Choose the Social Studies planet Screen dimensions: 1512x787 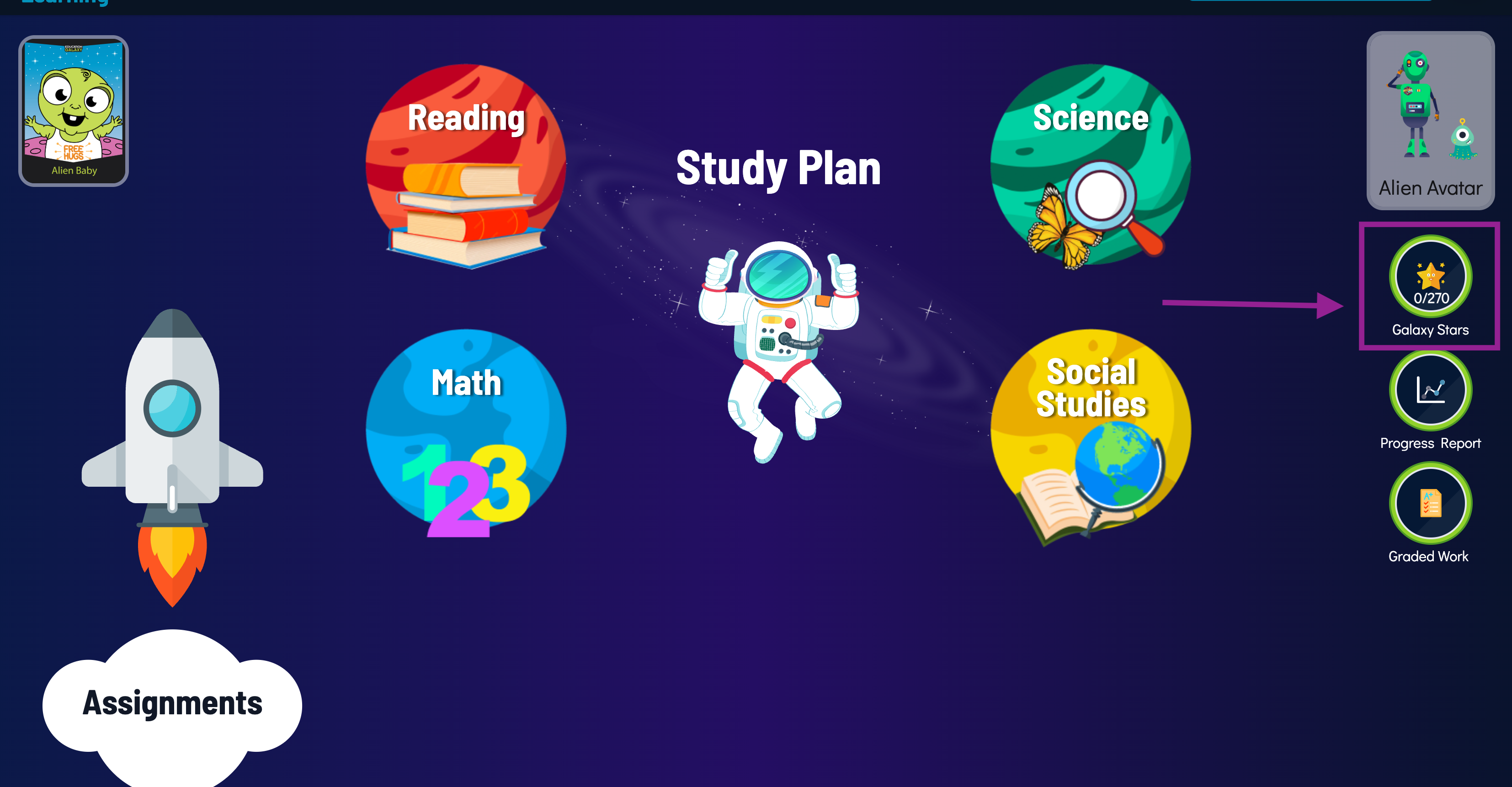click(x=1090, y=431)
